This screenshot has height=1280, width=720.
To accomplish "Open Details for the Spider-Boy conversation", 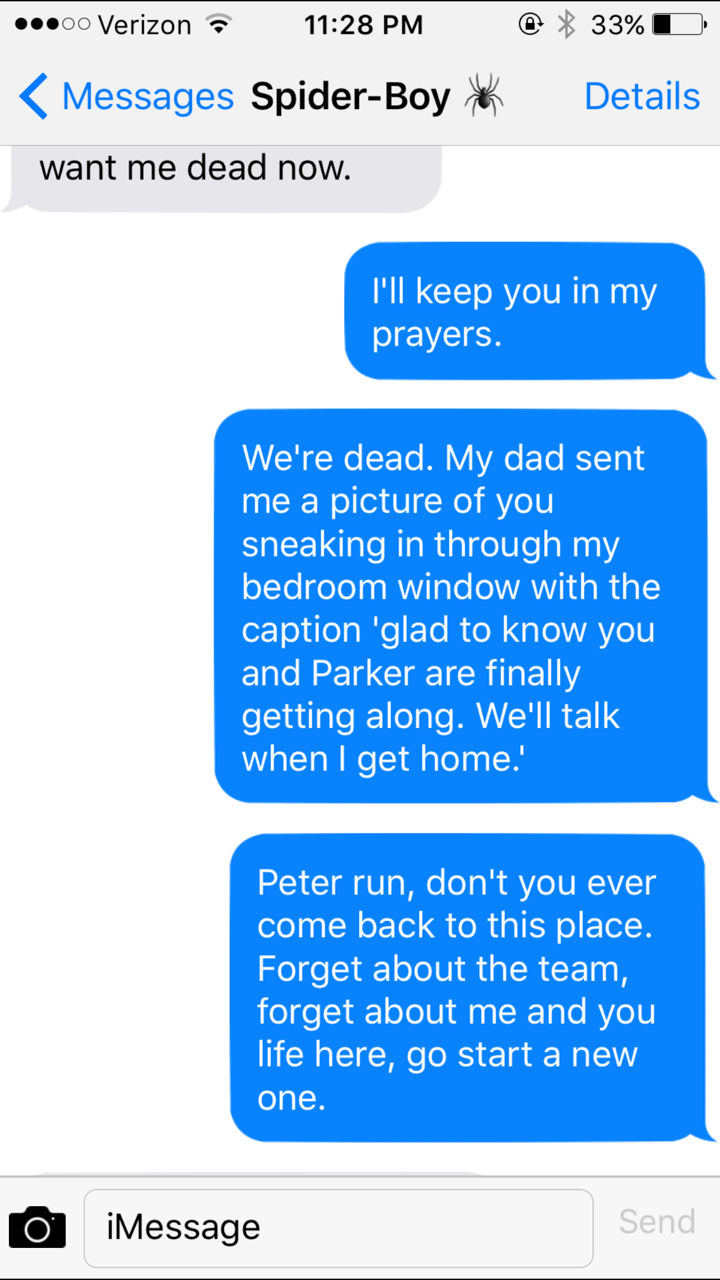I will [x=641, y=97].
